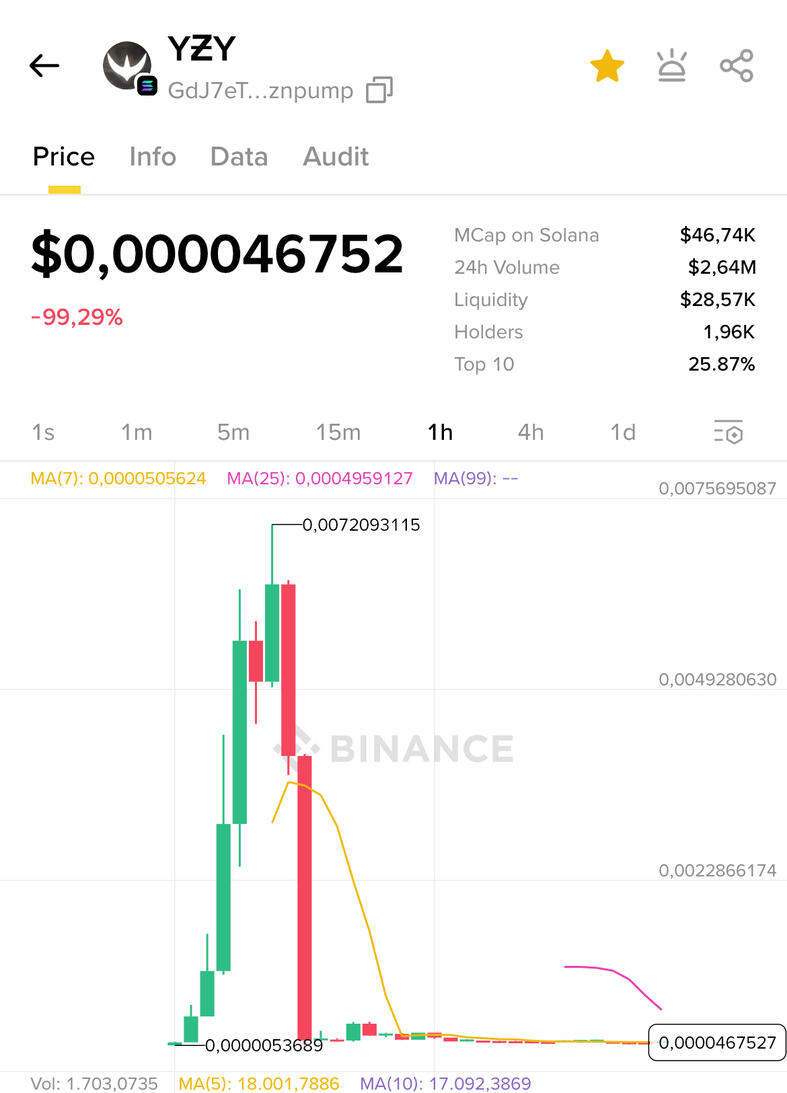787x1093 pixels.
Task: Select the Price tab
Action: point(64,157)
